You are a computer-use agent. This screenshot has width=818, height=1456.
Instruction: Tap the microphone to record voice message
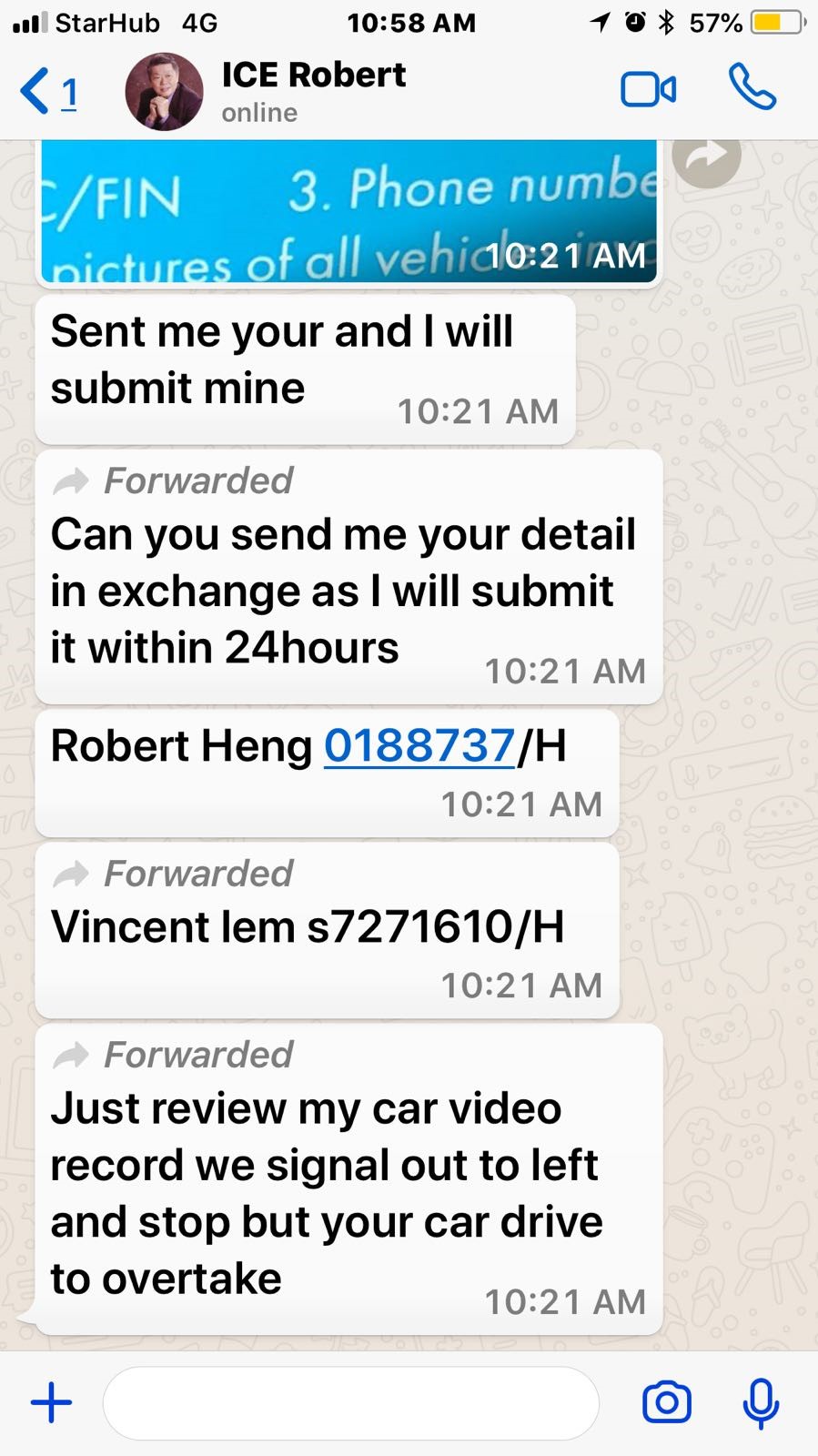point(761,1402)
